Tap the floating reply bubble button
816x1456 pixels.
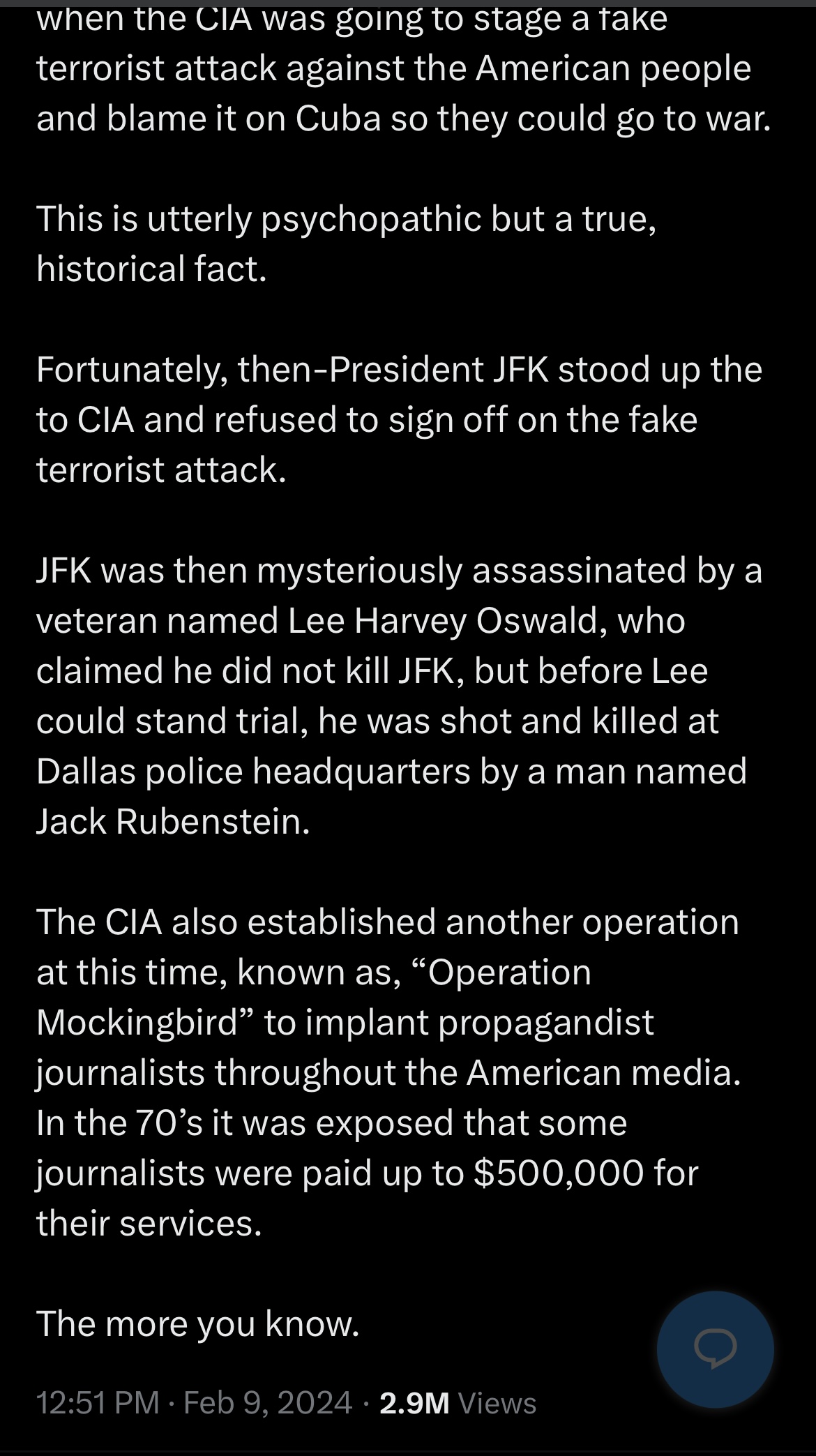[715, 1349]
